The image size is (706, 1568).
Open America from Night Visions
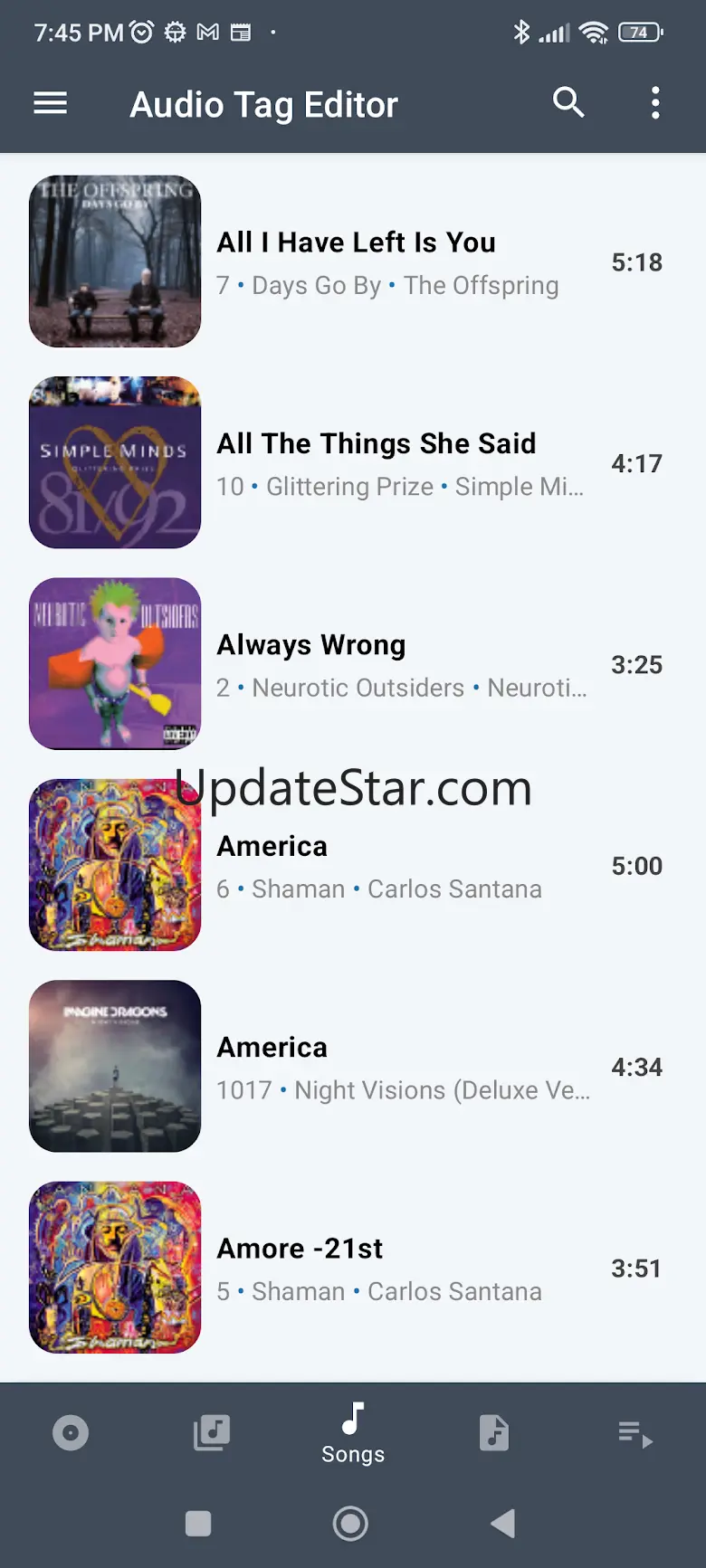pos(353,1066)
